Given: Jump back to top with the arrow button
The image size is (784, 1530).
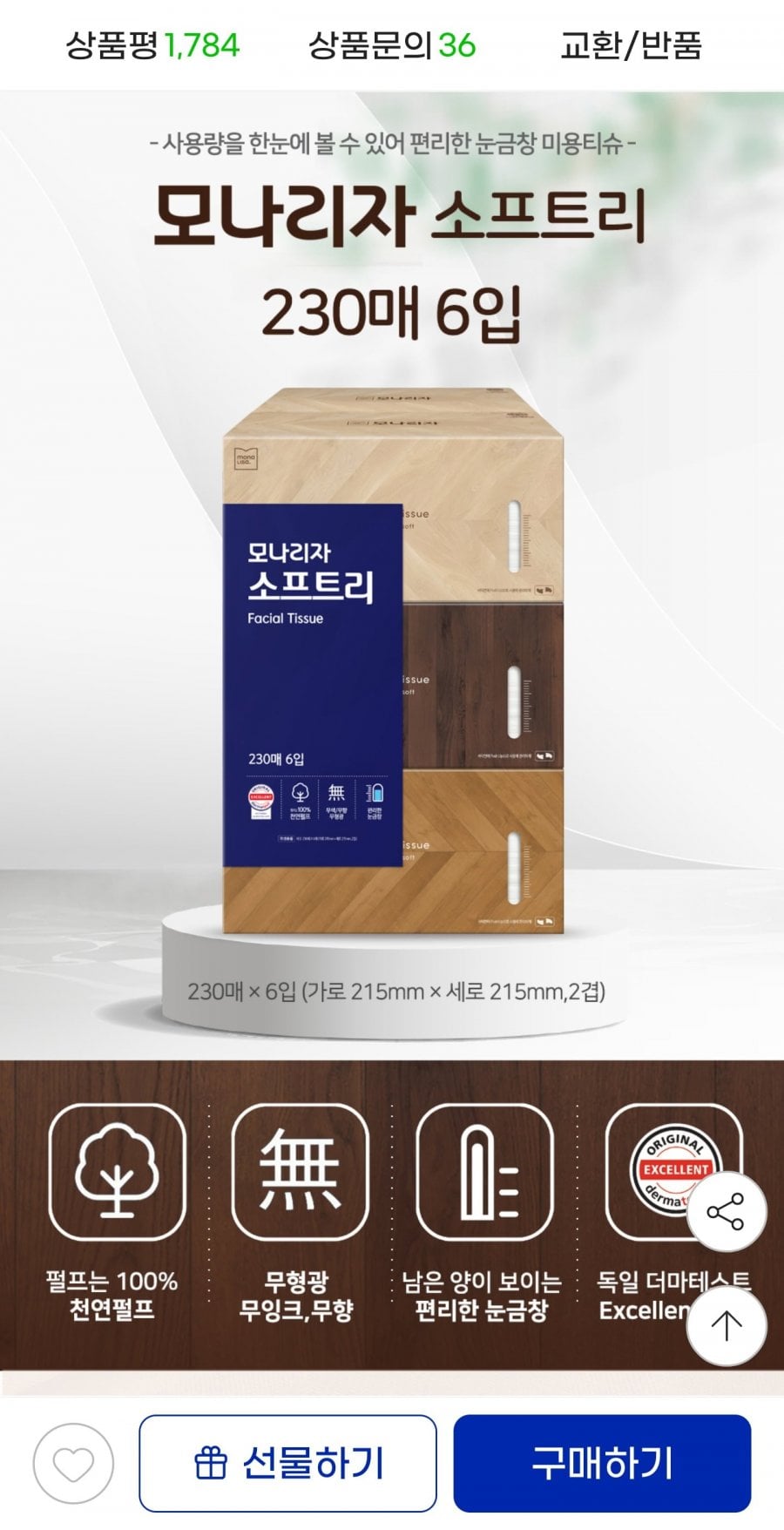Looking at the screenshot, I should coord(727,1325).
